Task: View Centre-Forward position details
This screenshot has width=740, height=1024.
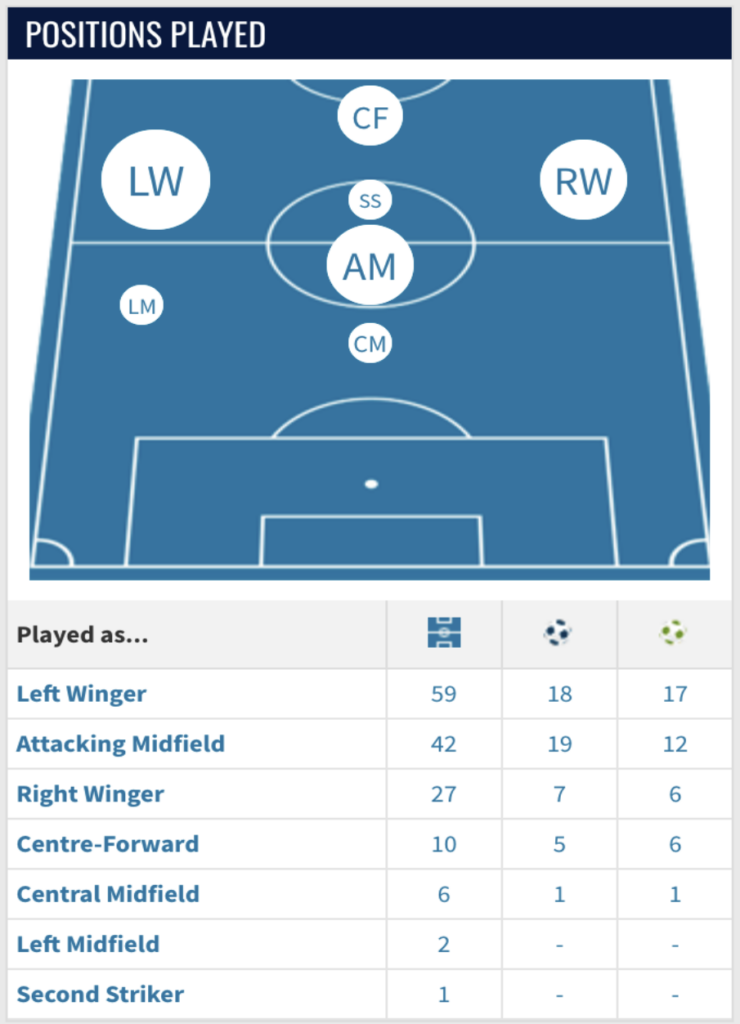Action: click(107, 844)
